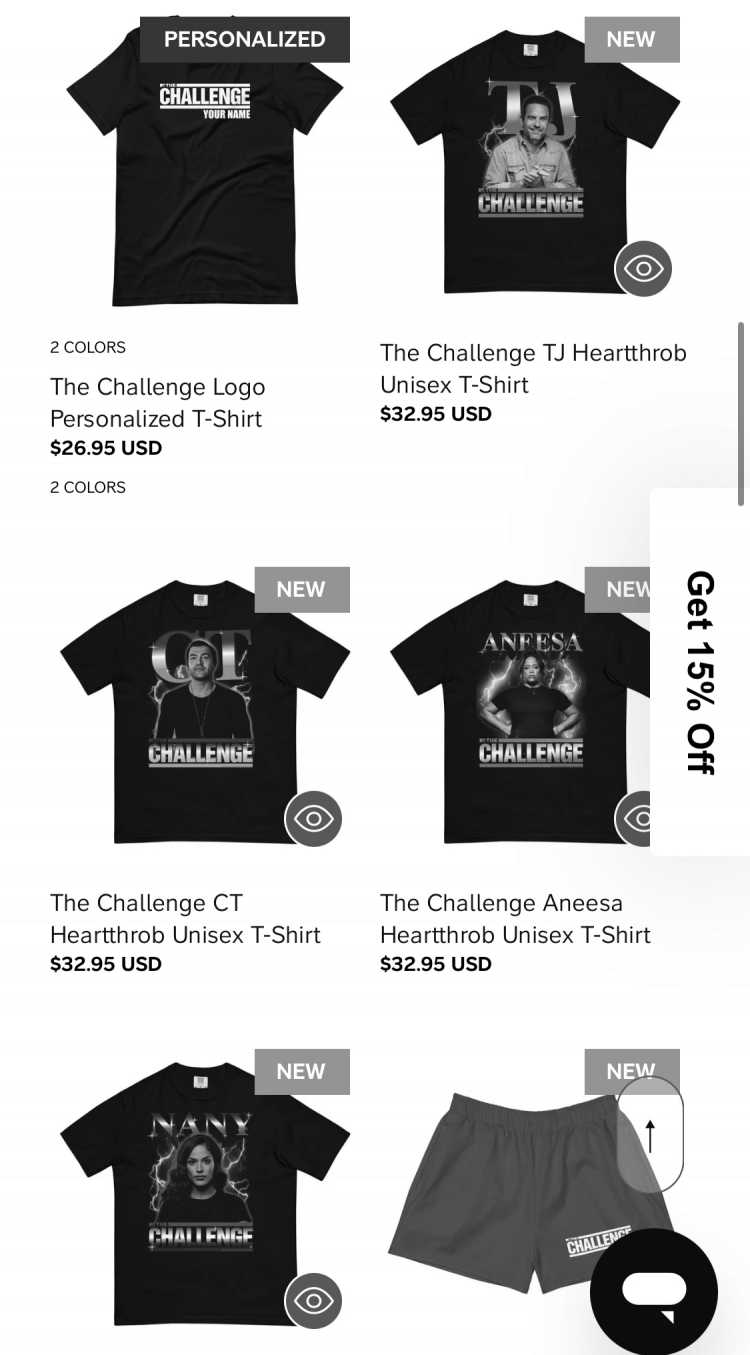Image resolution: width=750 pixels, height=1355 pixels.
Task: Quick view the CT Heartthrob T-Shirt
Action: (314, 819)
